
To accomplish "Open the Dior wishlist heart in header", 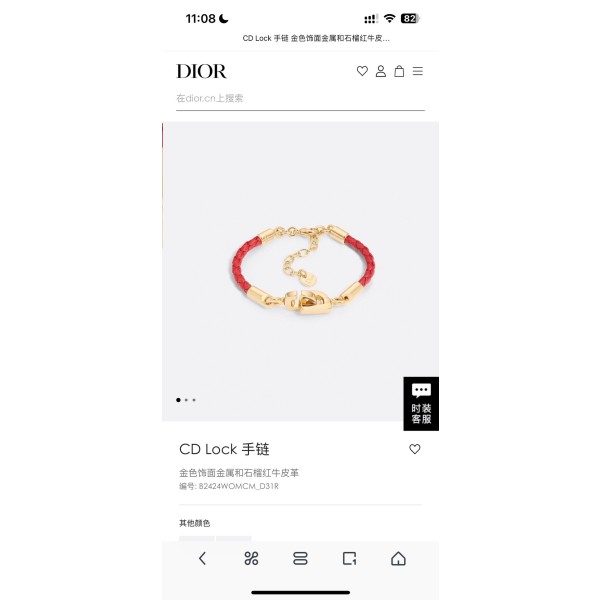I will click(362, 71).
